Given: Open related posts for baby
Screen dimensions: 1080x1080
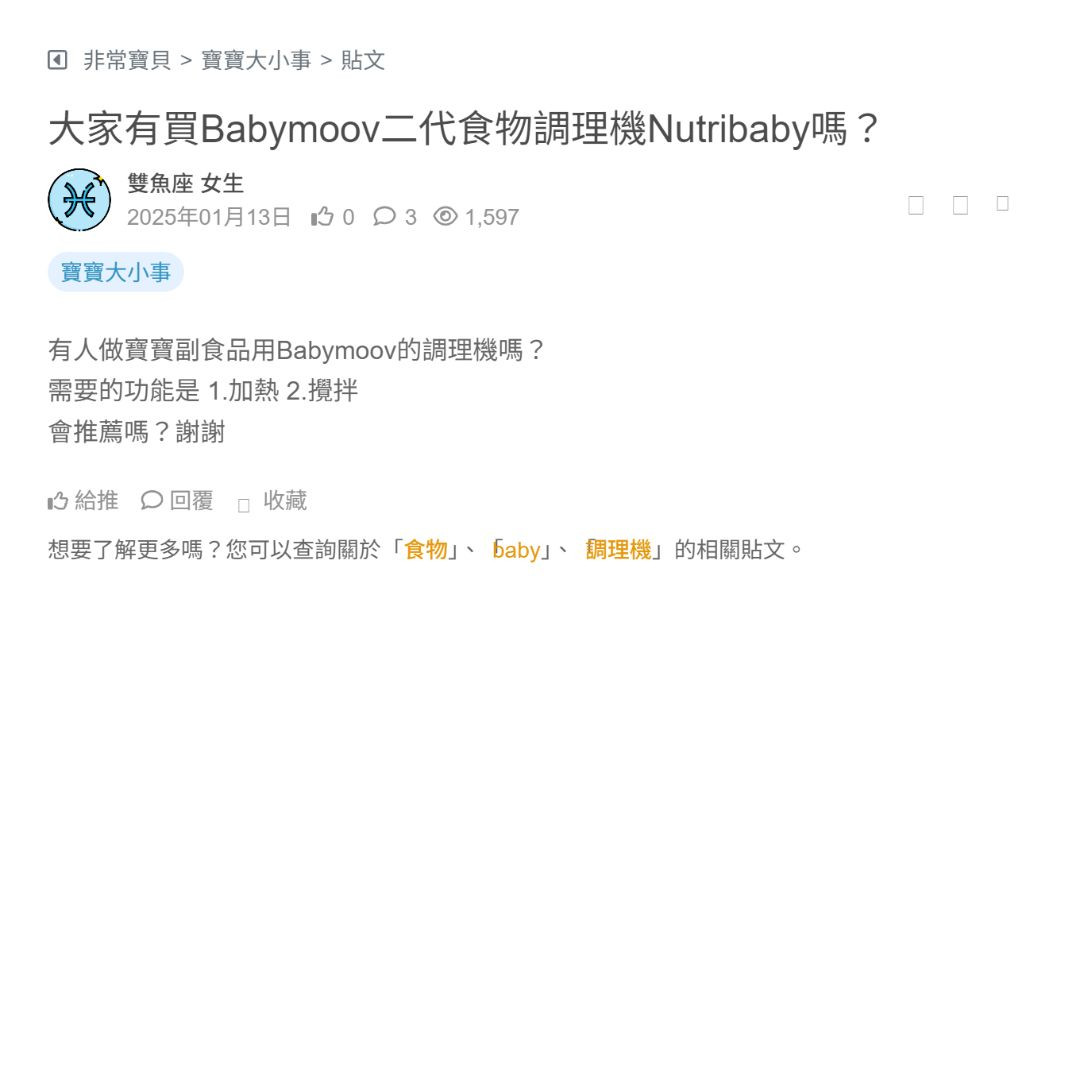Looking at the screenshot, I should (x=517, y=549).
